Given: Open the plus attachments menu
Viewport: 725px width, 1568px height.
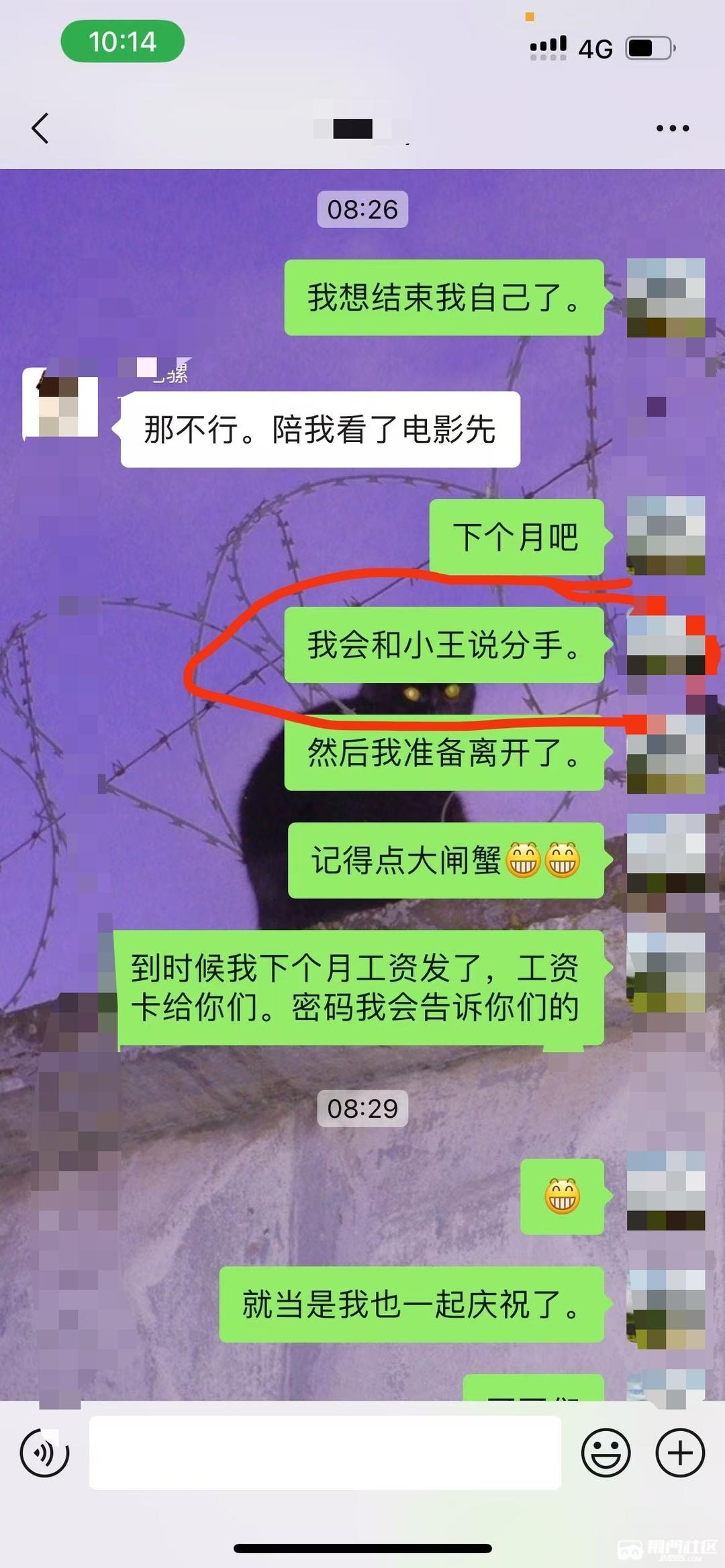Looking at the screenshot, I should tap(680, 1453).
